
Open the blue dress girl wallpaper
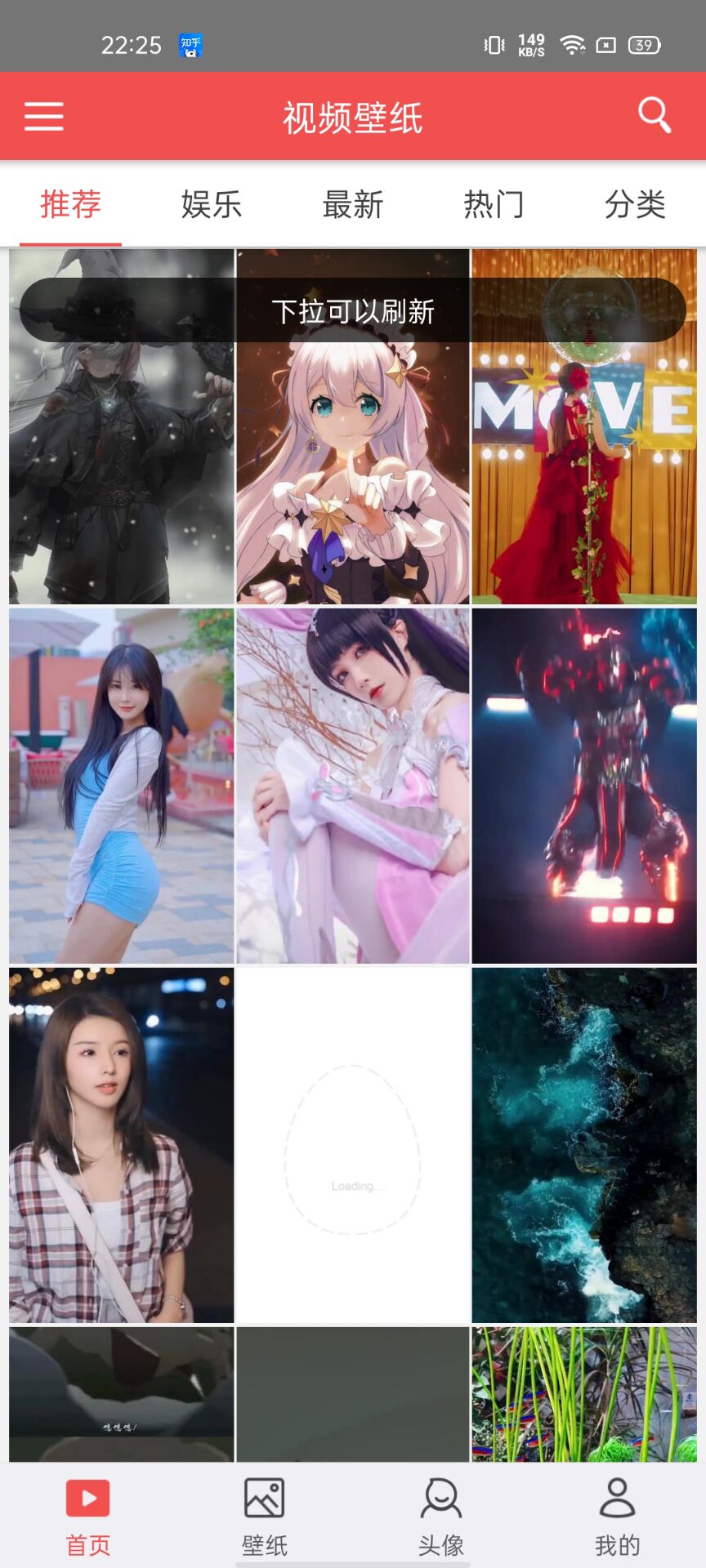click(x=121, y=786)
